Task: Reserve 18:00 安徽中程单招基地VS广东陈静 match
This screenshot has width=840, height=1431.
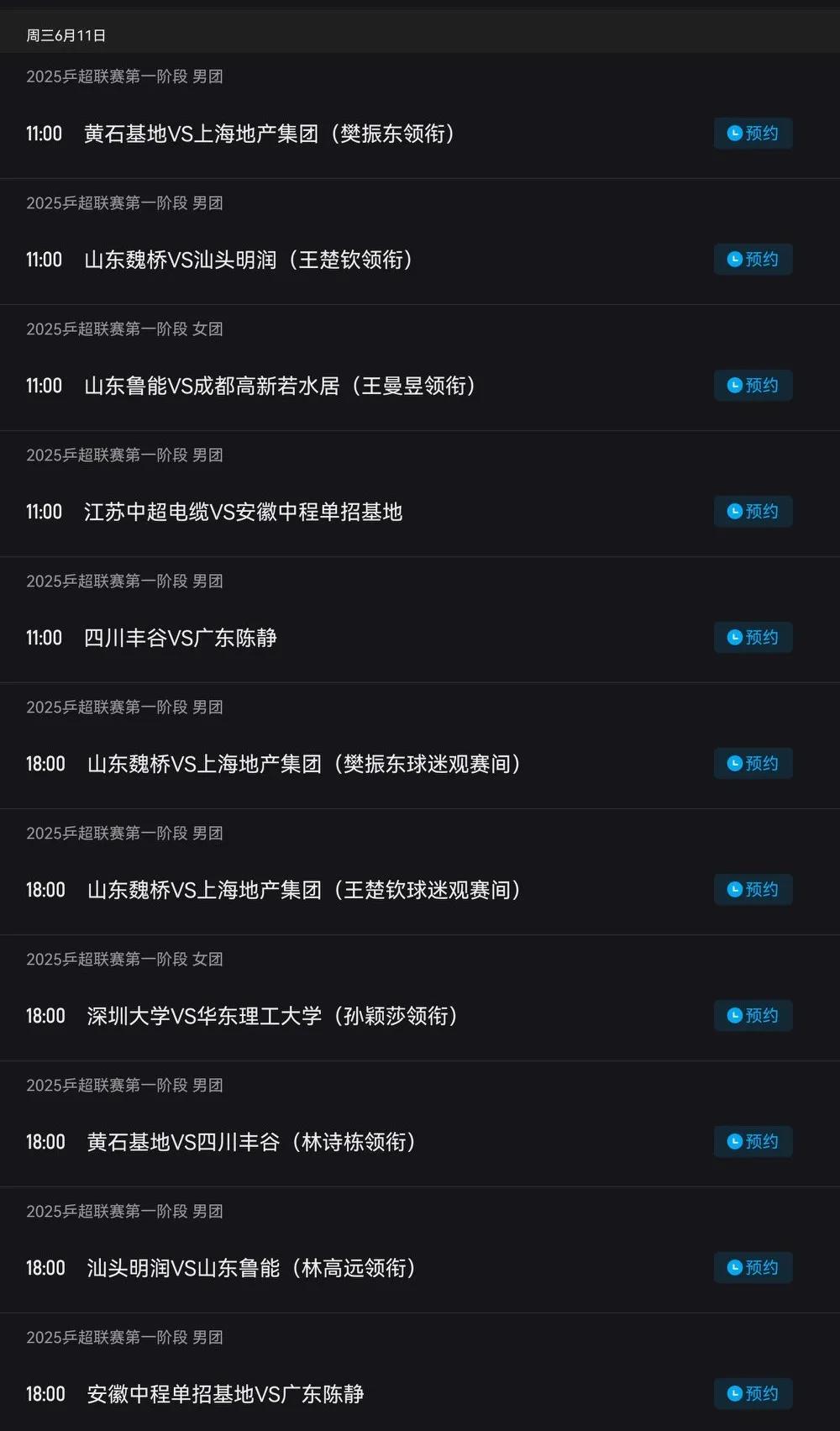Action: pyautogui.click(x=753, y=1394)
